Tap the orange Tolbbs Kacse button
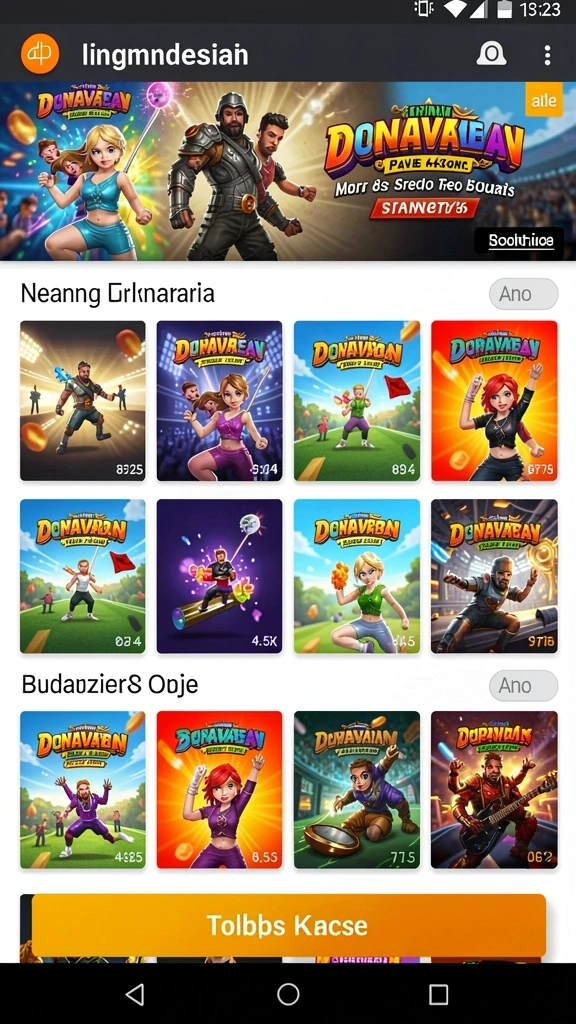 pos(289,925)
